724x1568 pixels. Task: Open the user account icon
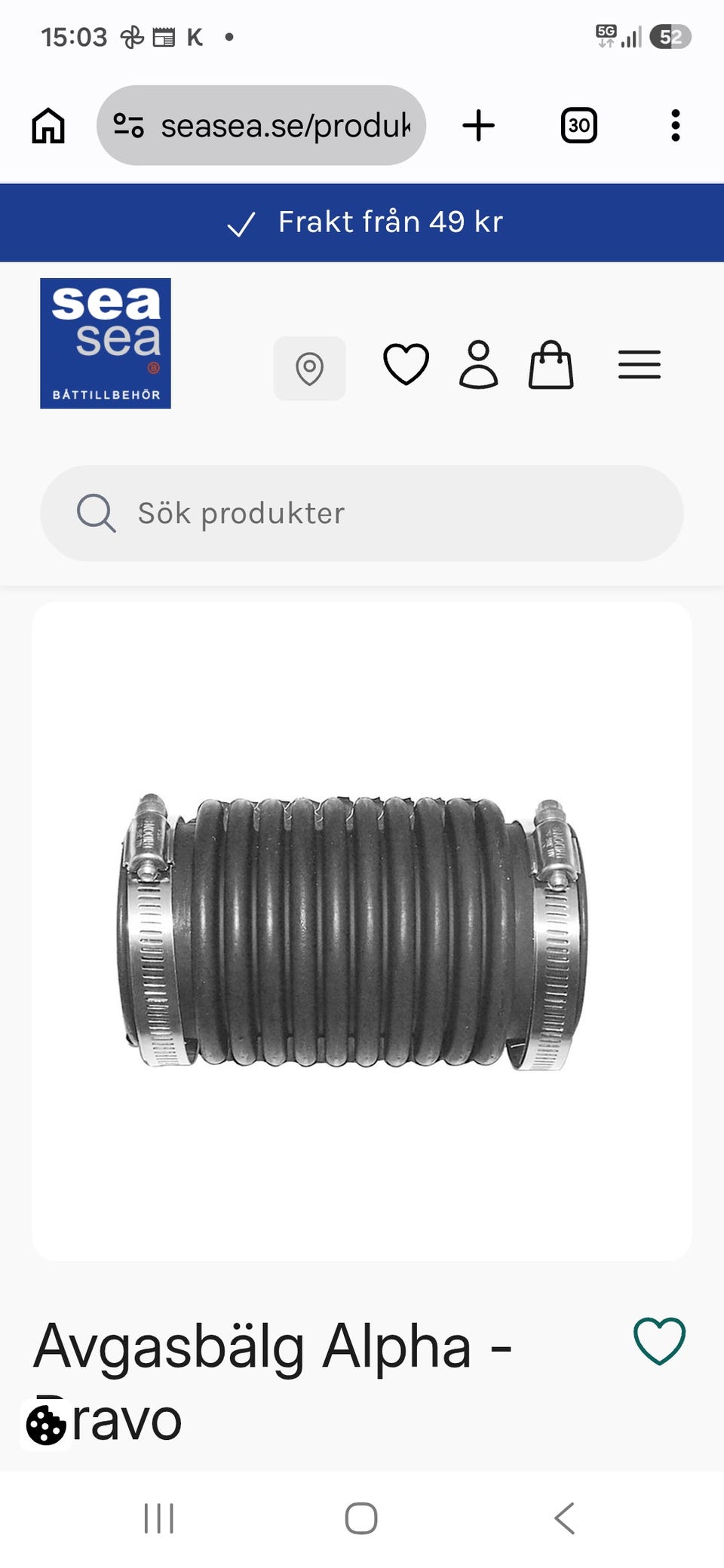point(478,364)
